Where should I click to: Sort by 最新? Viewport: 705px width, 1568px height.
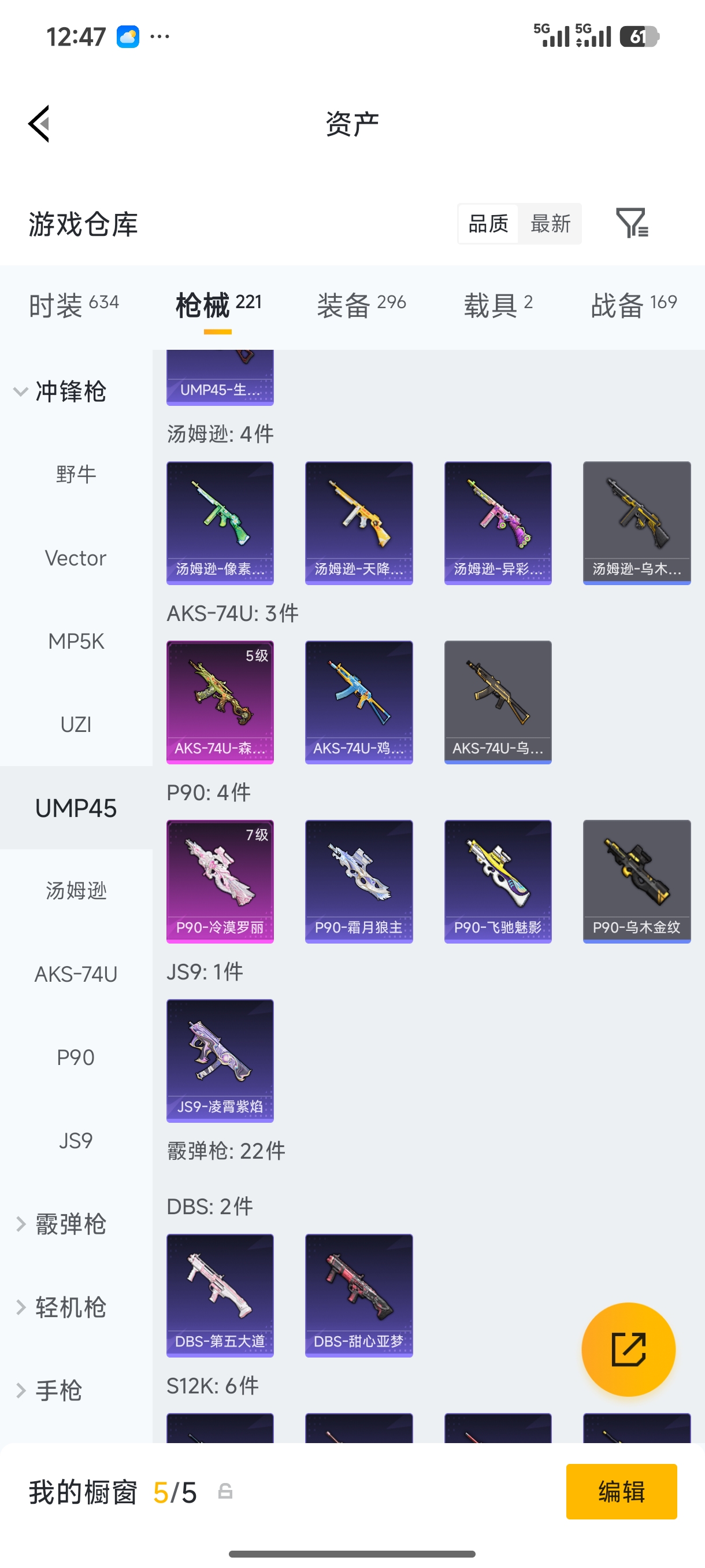[x=550, y=223]
